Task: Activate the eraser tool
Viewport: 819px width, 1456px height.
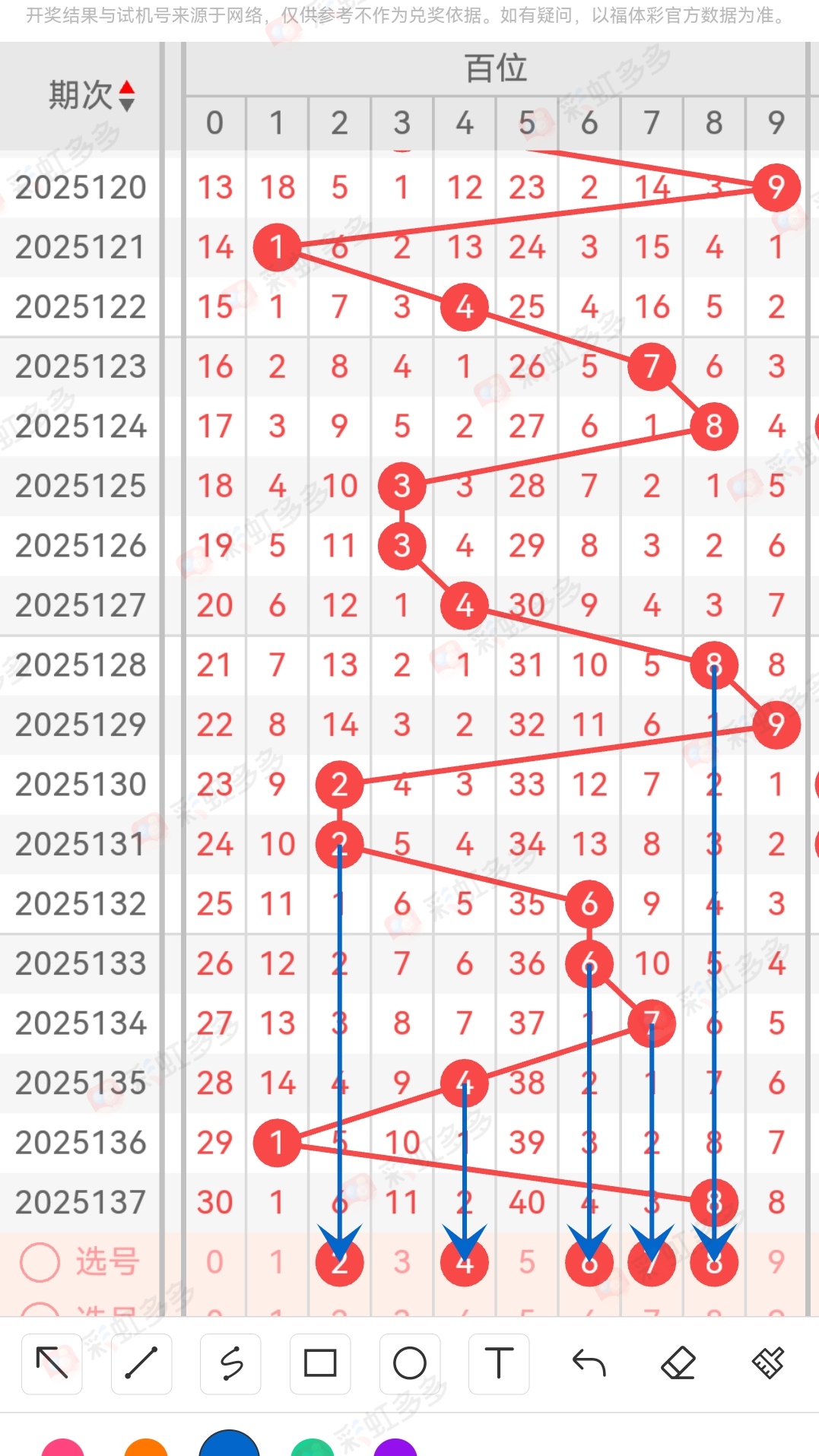Action: click(678, 1363)
